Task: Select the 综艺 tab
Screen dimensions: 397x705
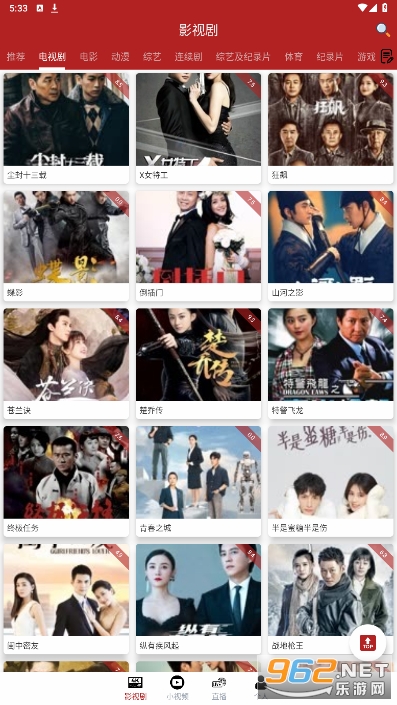Action: [x=152, y=57]
